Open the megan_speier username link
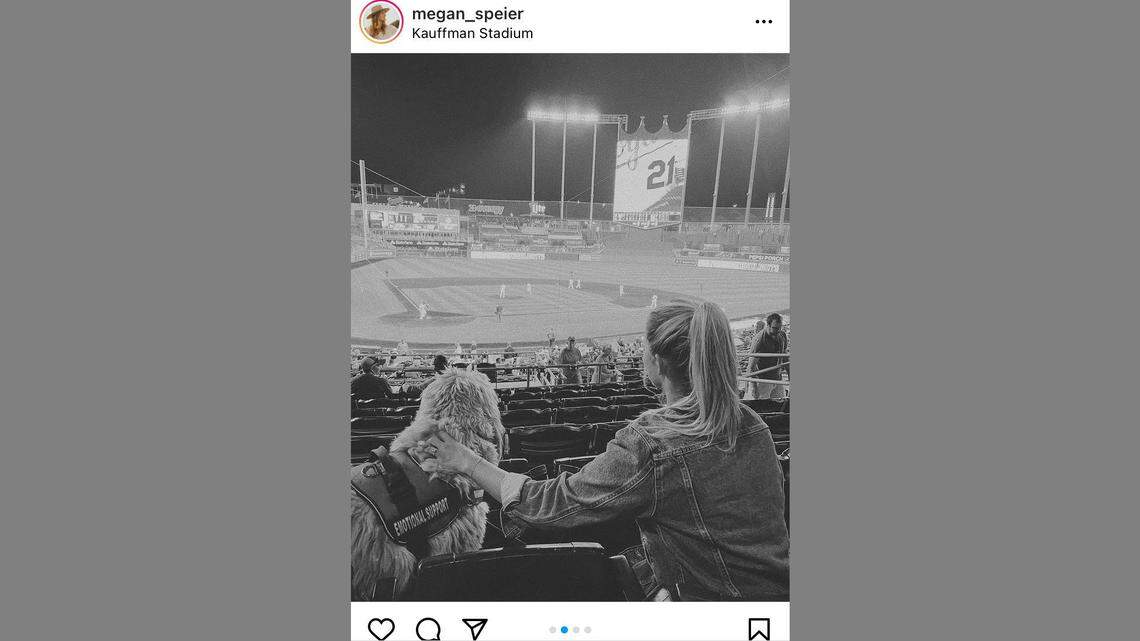This screenshot has height=641, width=1140. (467, 14)
